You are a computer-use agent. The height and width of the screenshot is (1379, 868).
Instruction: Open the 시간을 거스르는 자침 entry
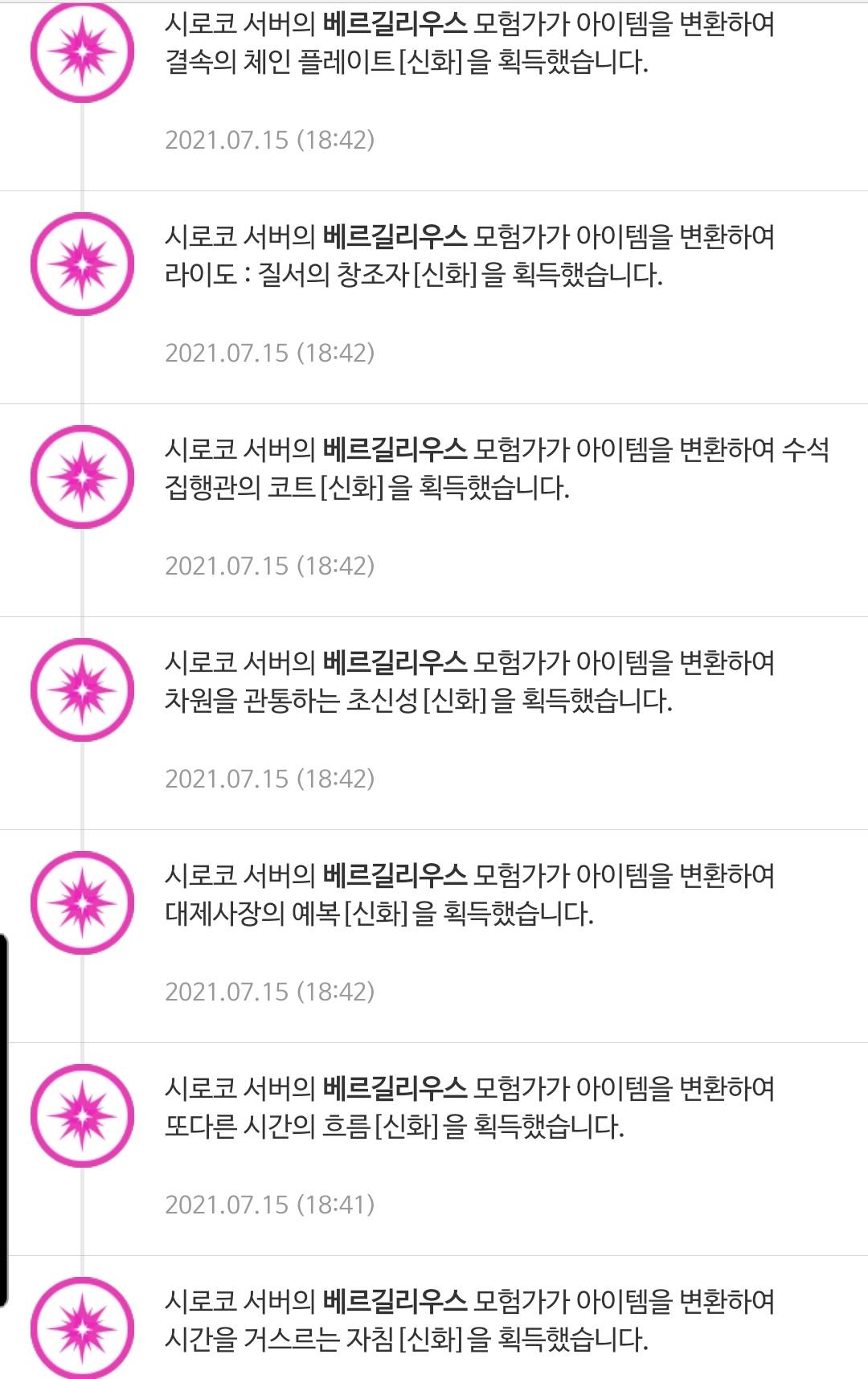[469, 1320]
